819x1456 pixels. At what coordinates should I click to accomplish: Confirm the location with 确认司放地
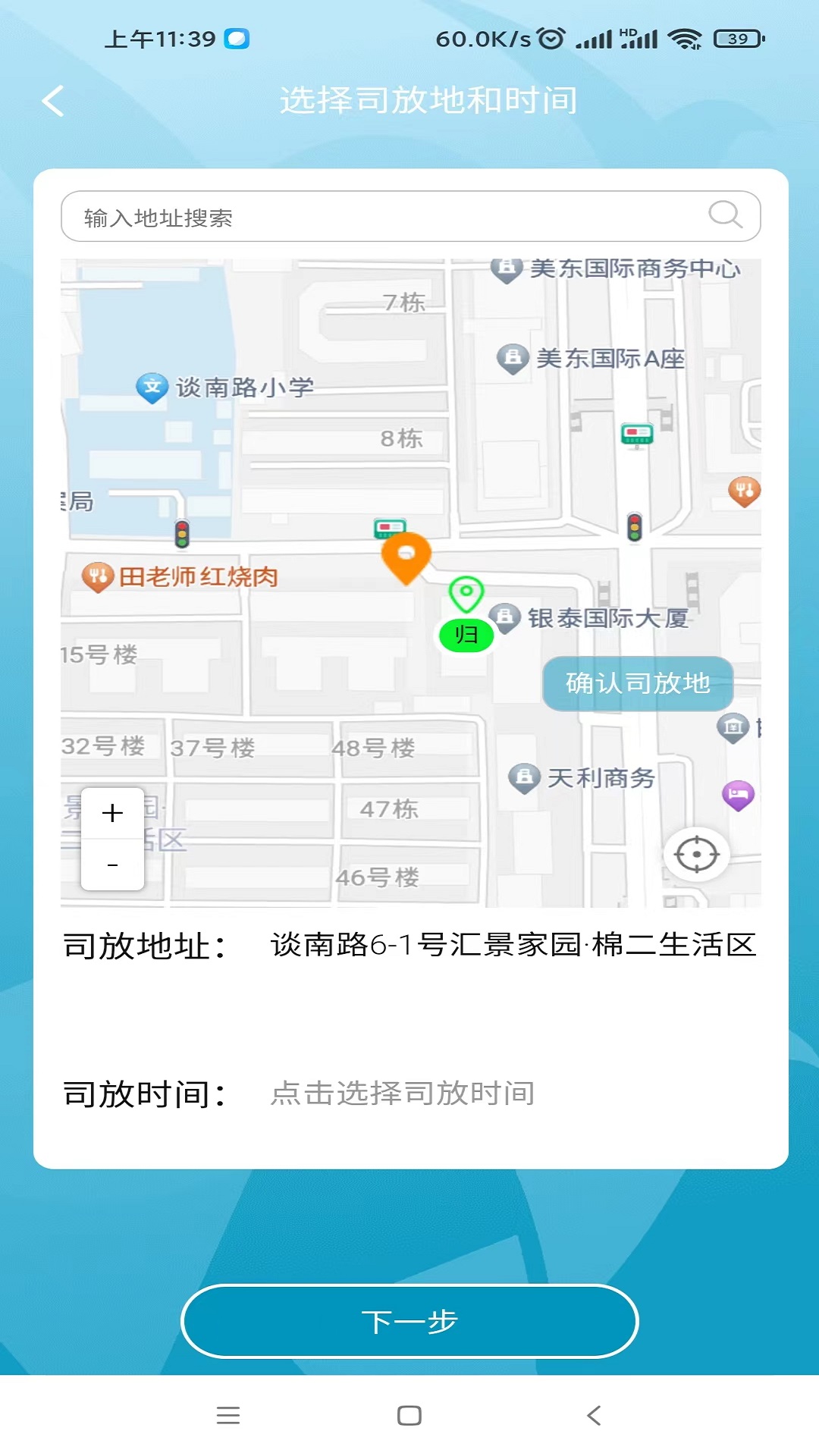[x=638, y=683]
